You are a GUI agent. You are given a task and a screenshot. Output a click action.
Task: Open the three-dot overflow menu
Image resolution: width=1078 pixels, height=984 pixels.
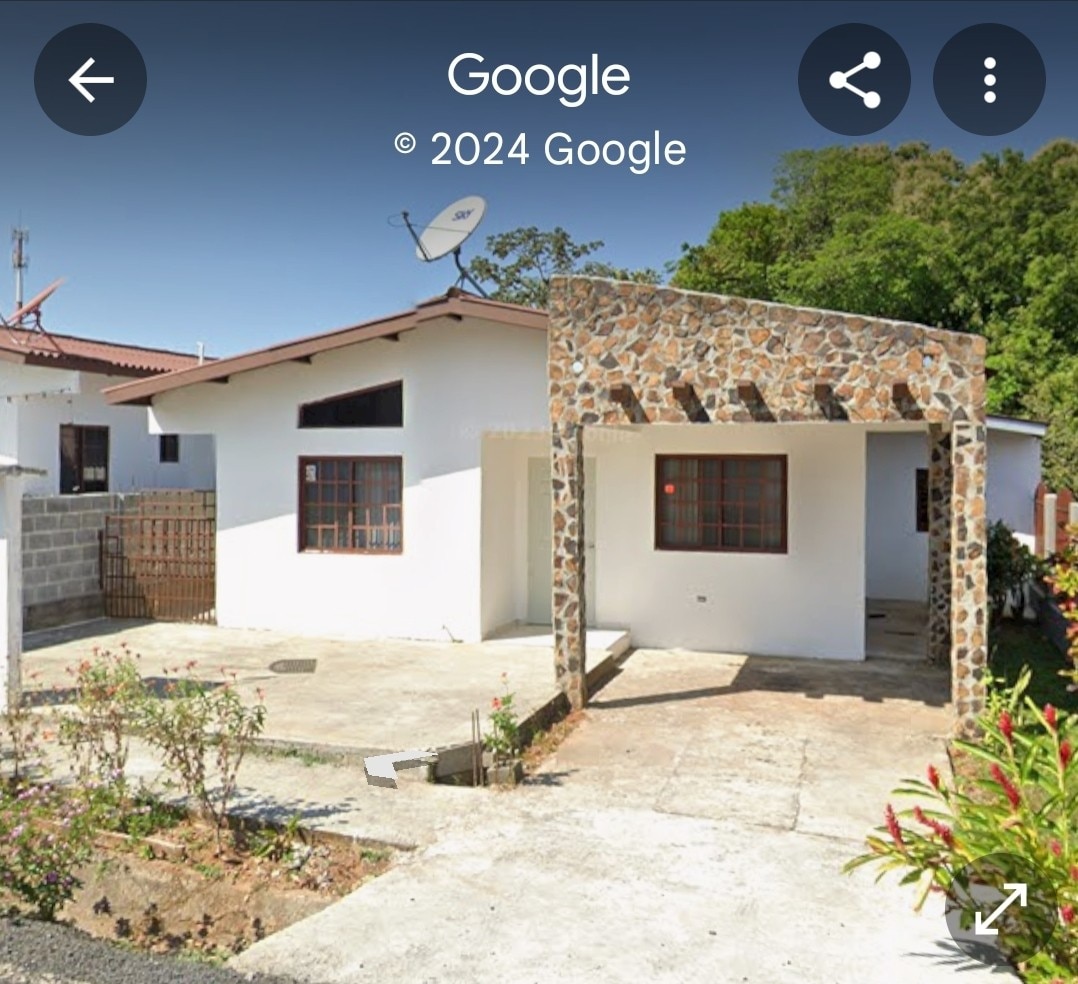pyautogui.click(x=989, y=80)
